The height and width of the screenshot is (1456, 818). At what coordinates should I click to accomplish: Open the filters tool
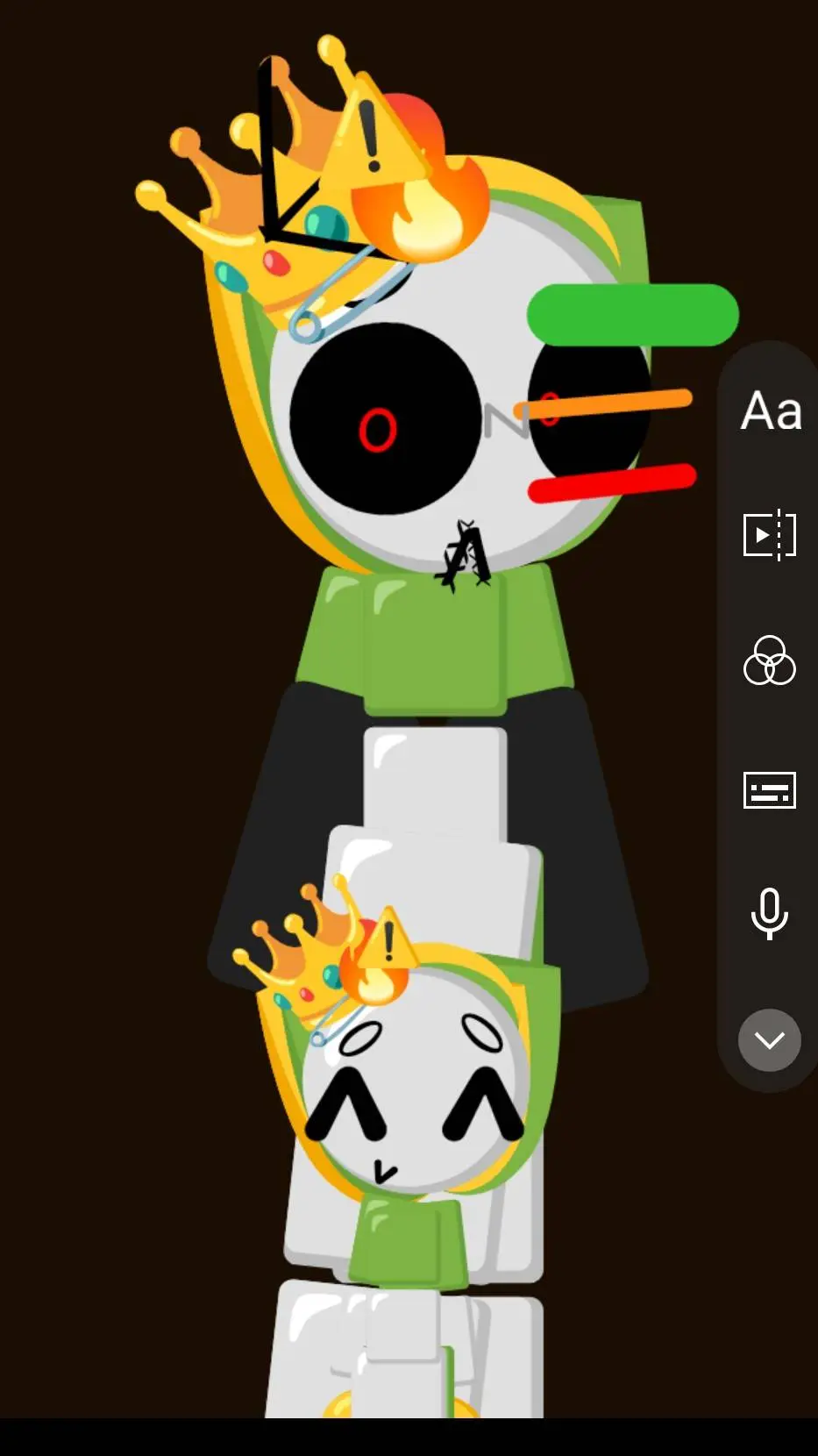pyautogui.click(x=769, y=661)
